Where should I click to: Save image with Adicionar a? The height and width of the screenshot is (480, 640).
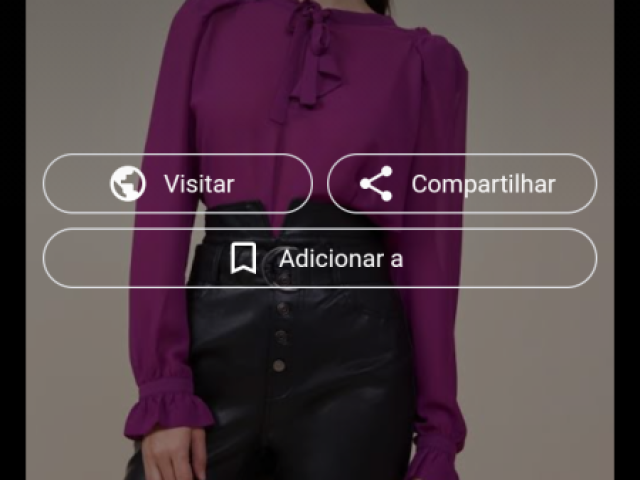click(319, 259)
